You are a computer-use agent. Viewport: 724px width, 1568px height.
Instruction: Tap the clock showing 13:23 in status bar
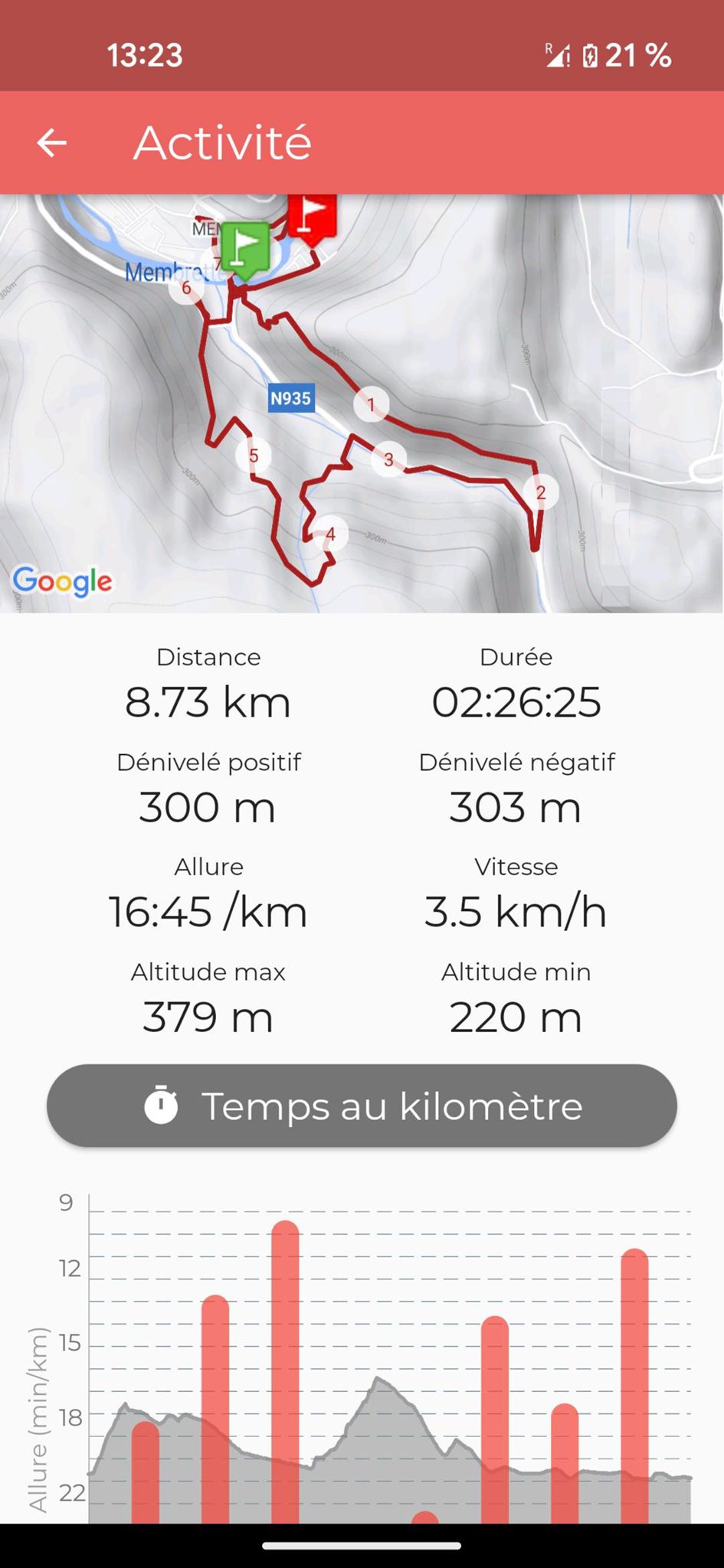[146, 54]
